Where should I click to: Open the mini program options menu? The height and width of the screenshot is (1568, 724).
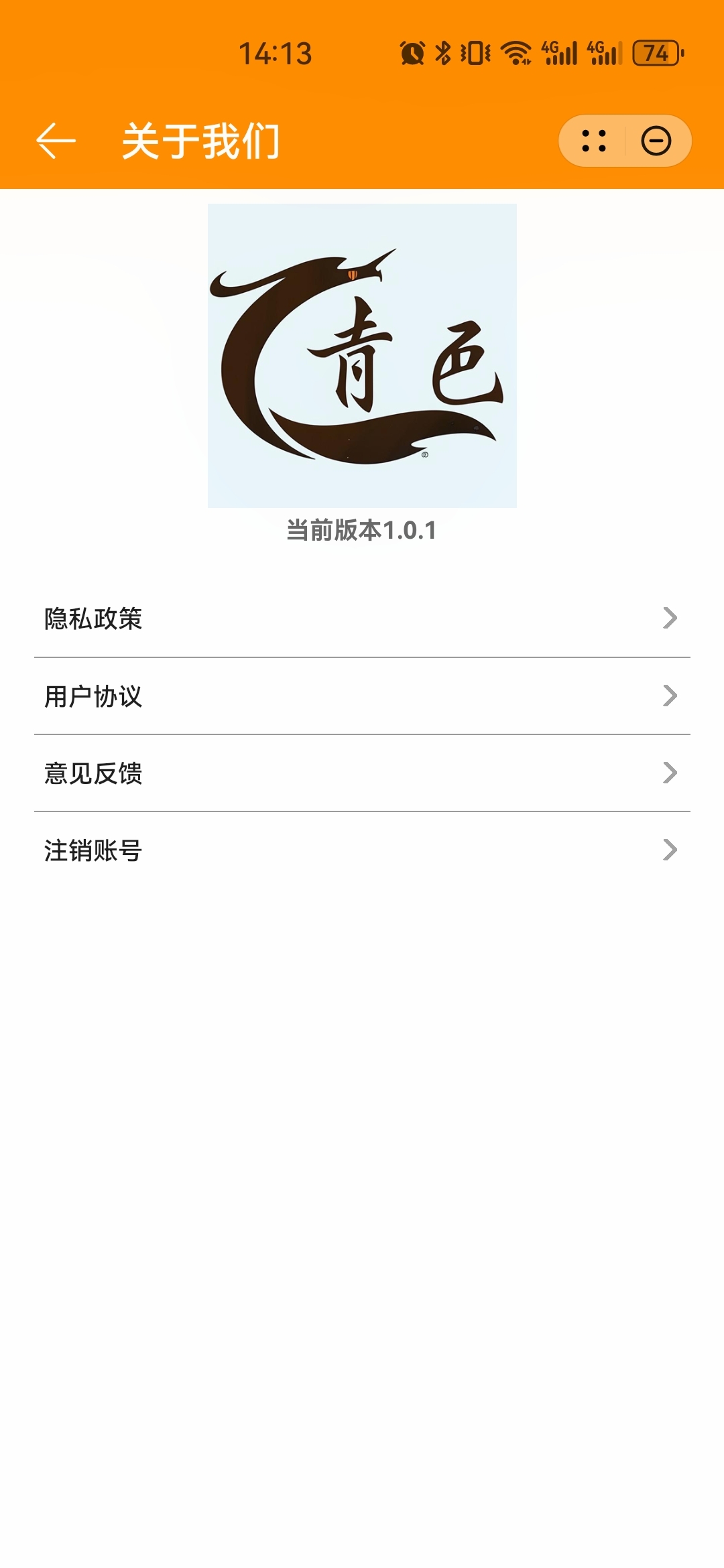[x=594, y=141]
